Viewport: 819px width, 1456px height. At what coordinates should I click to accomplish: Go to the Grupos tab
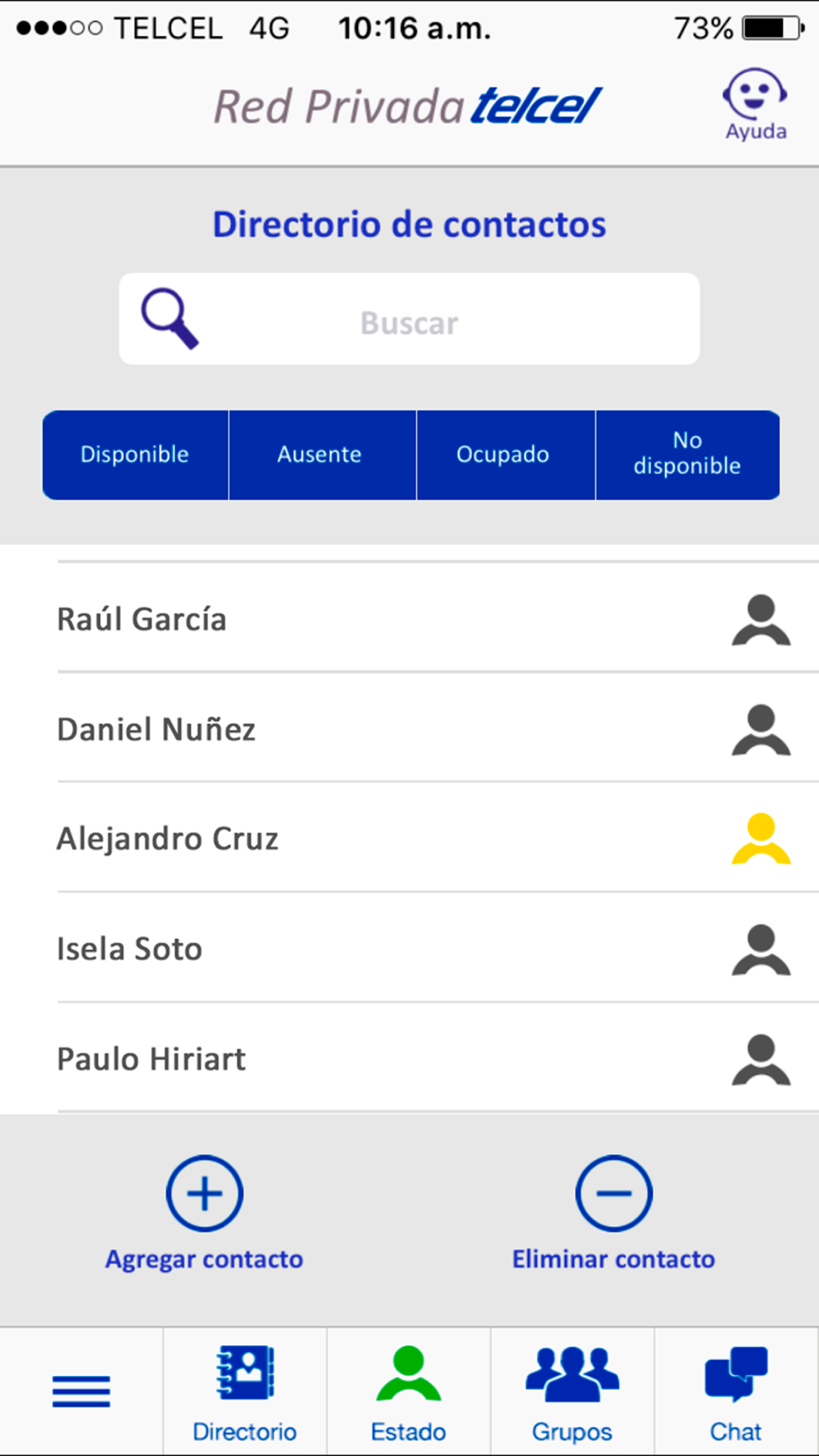pyautogui.click(x=572, y=1393)
